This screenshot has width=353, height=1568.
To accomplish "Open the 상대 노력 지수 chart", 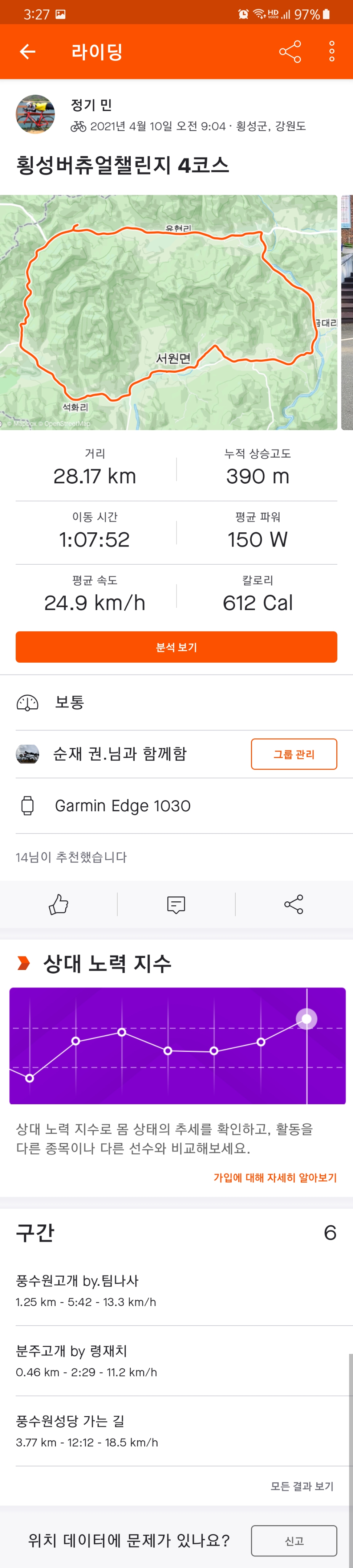I will [x=177, y=1046].
